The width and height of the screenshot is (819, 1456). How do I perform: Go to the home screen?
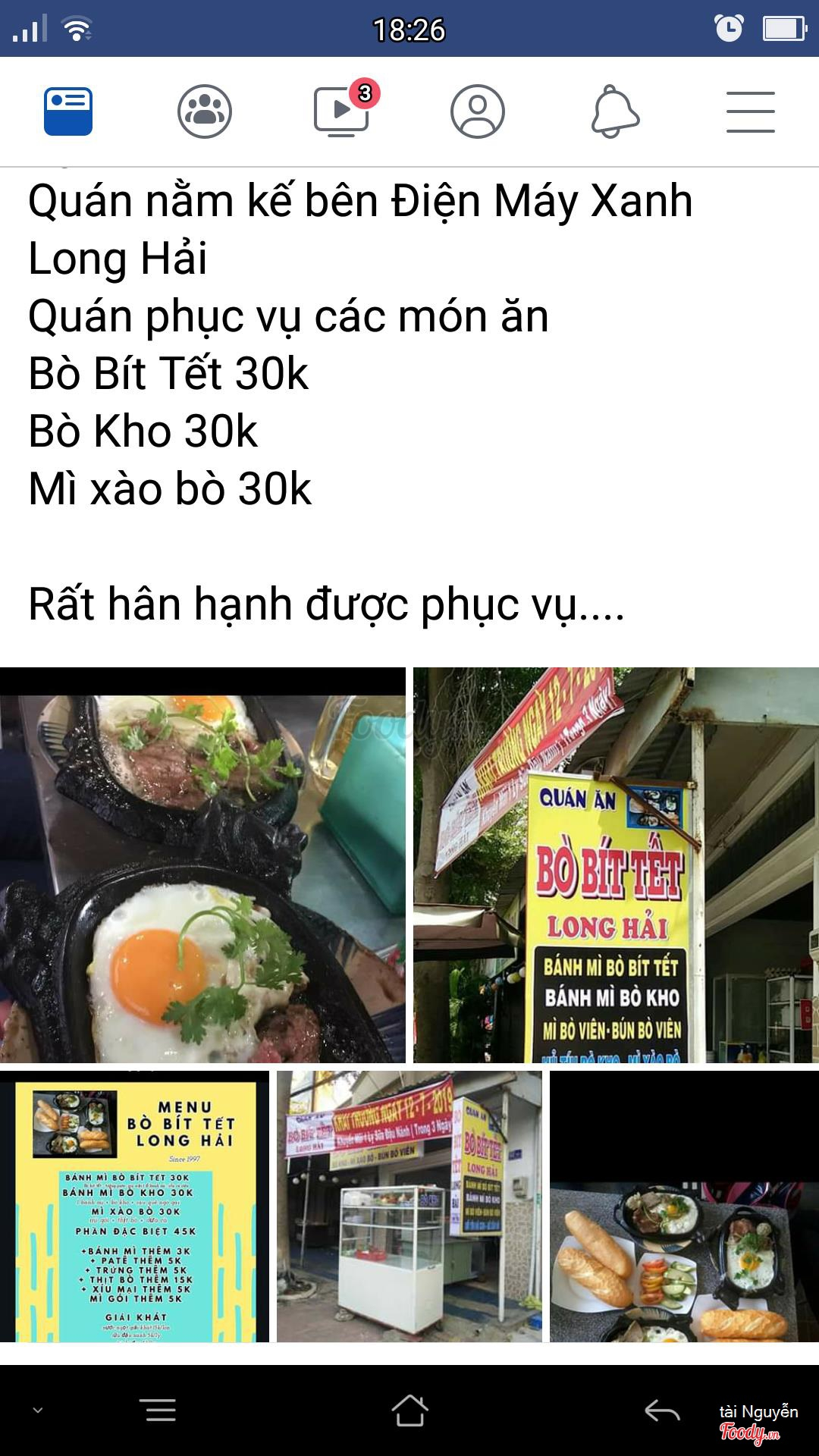pyautogui.click(x=409, y=1410)
